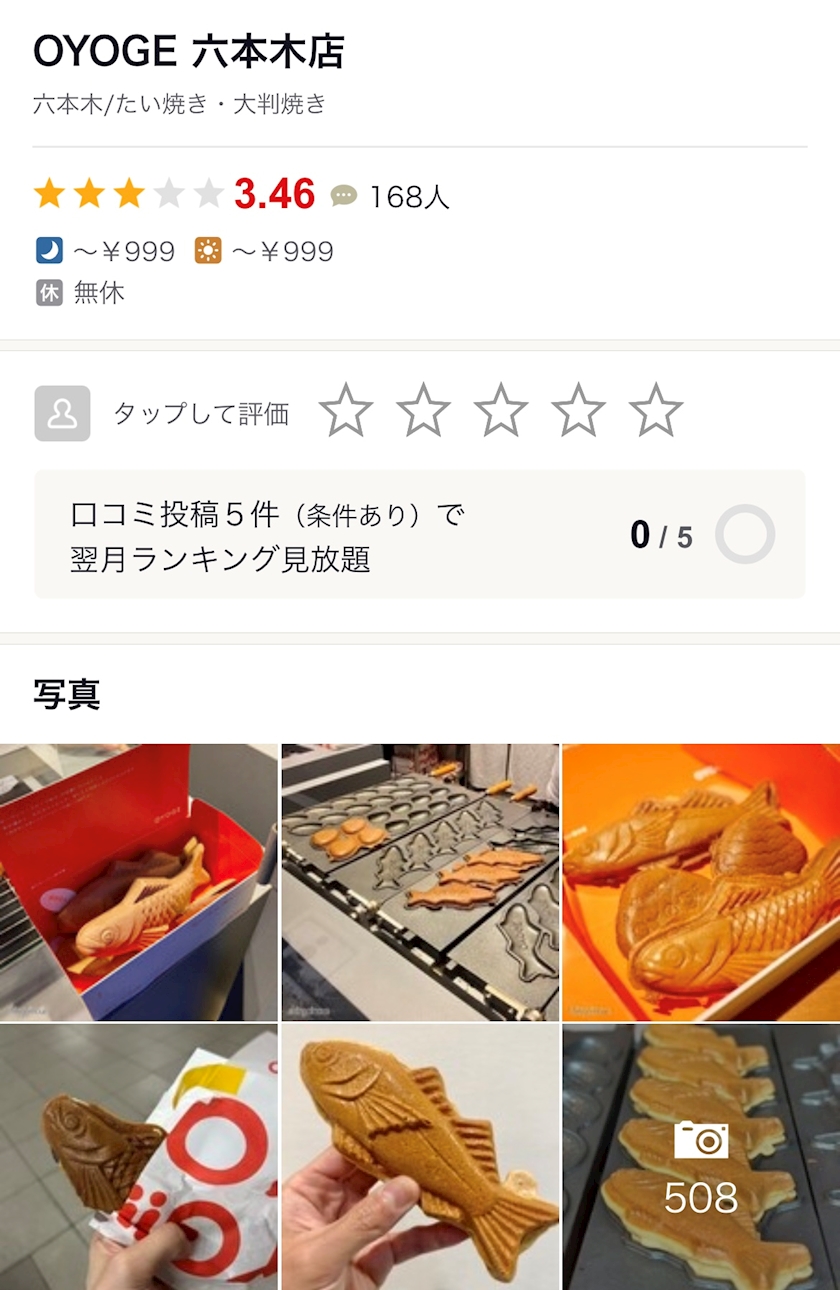Give a five-star rating
This screenshot has width=840, height=1290.
click(656, 411)
